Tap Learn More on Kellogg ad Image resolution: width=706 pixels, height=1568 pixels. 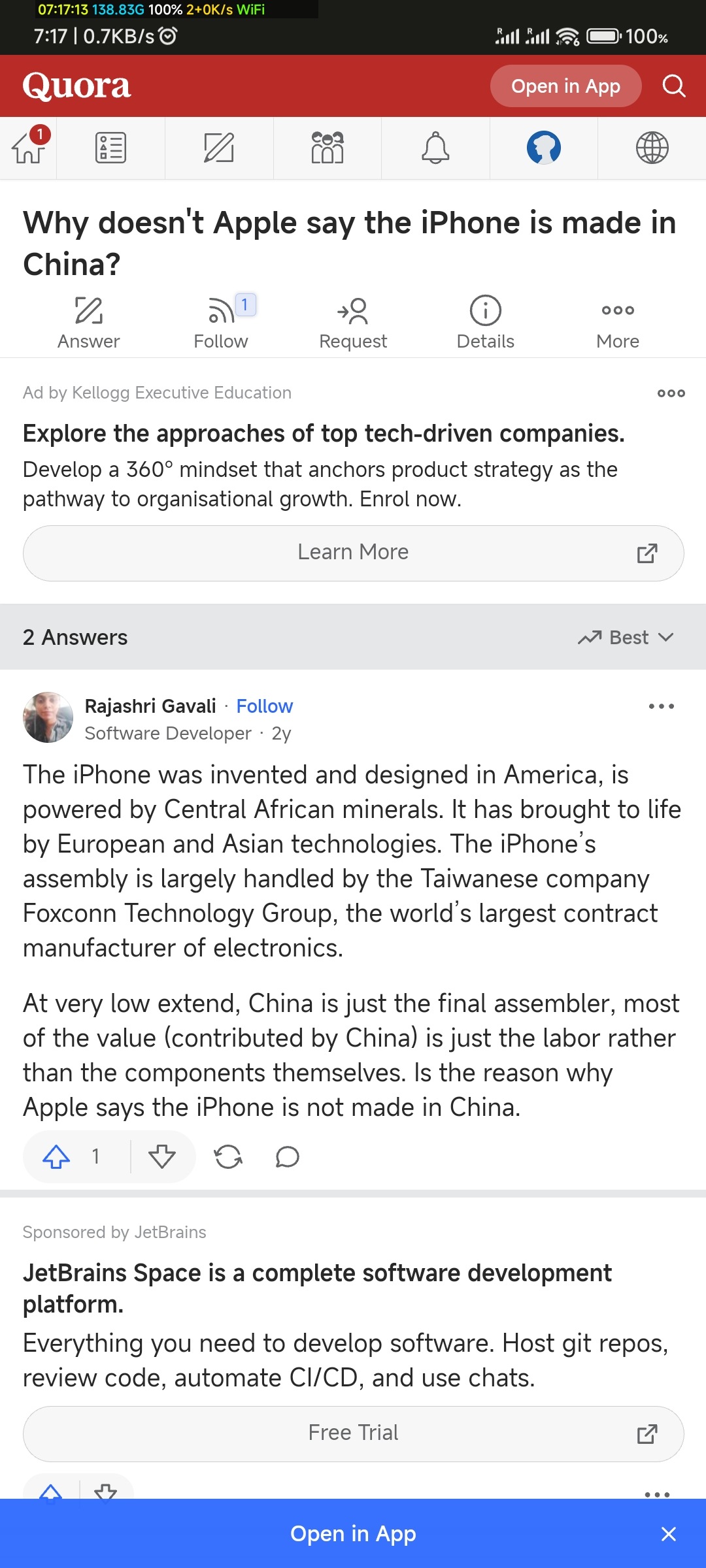point(353,553)
